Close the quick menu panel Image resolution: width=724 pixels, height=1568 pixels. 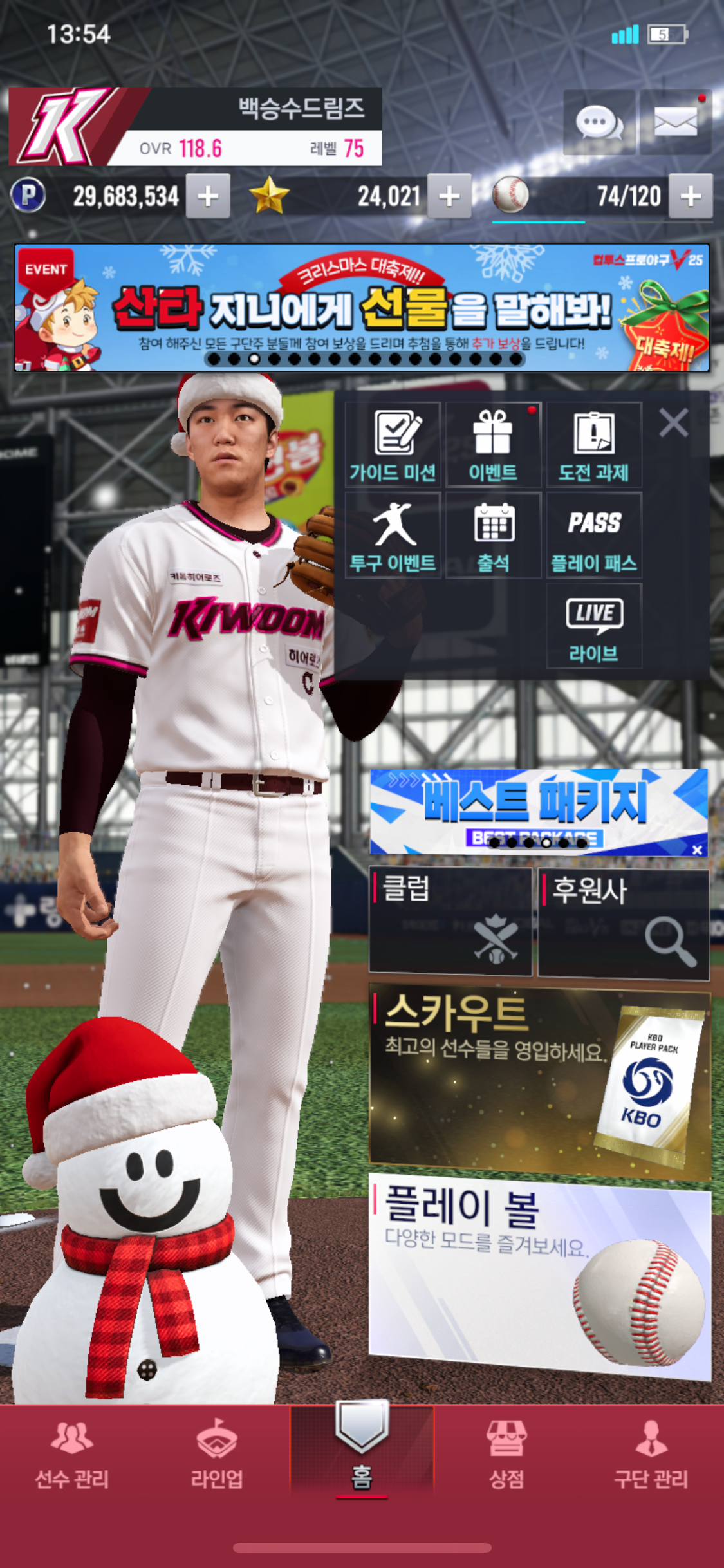point(674,423)
